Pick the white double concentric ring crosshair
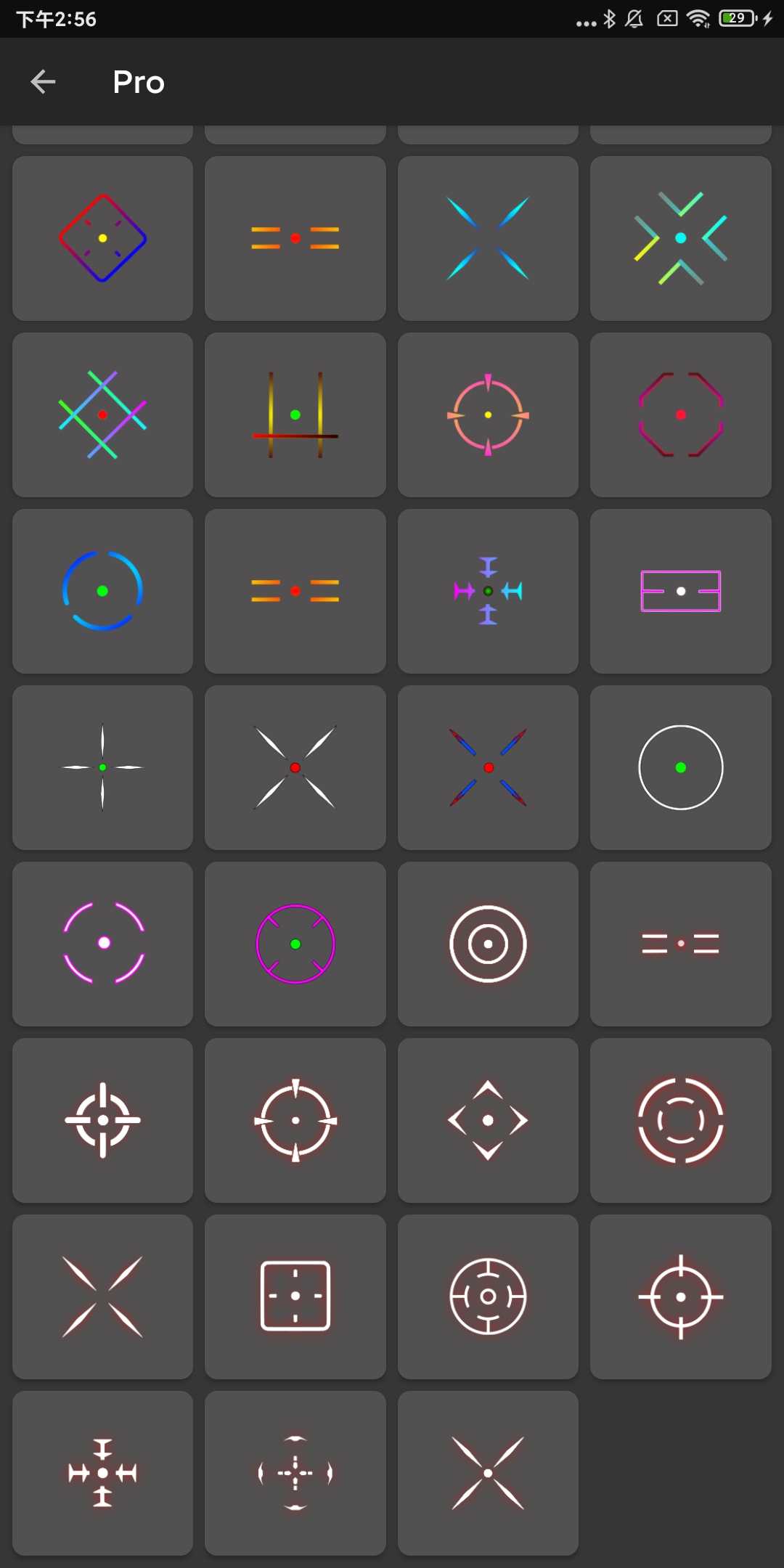The width and height of the screenshot is (784, 1568). [x=488, y=944]
